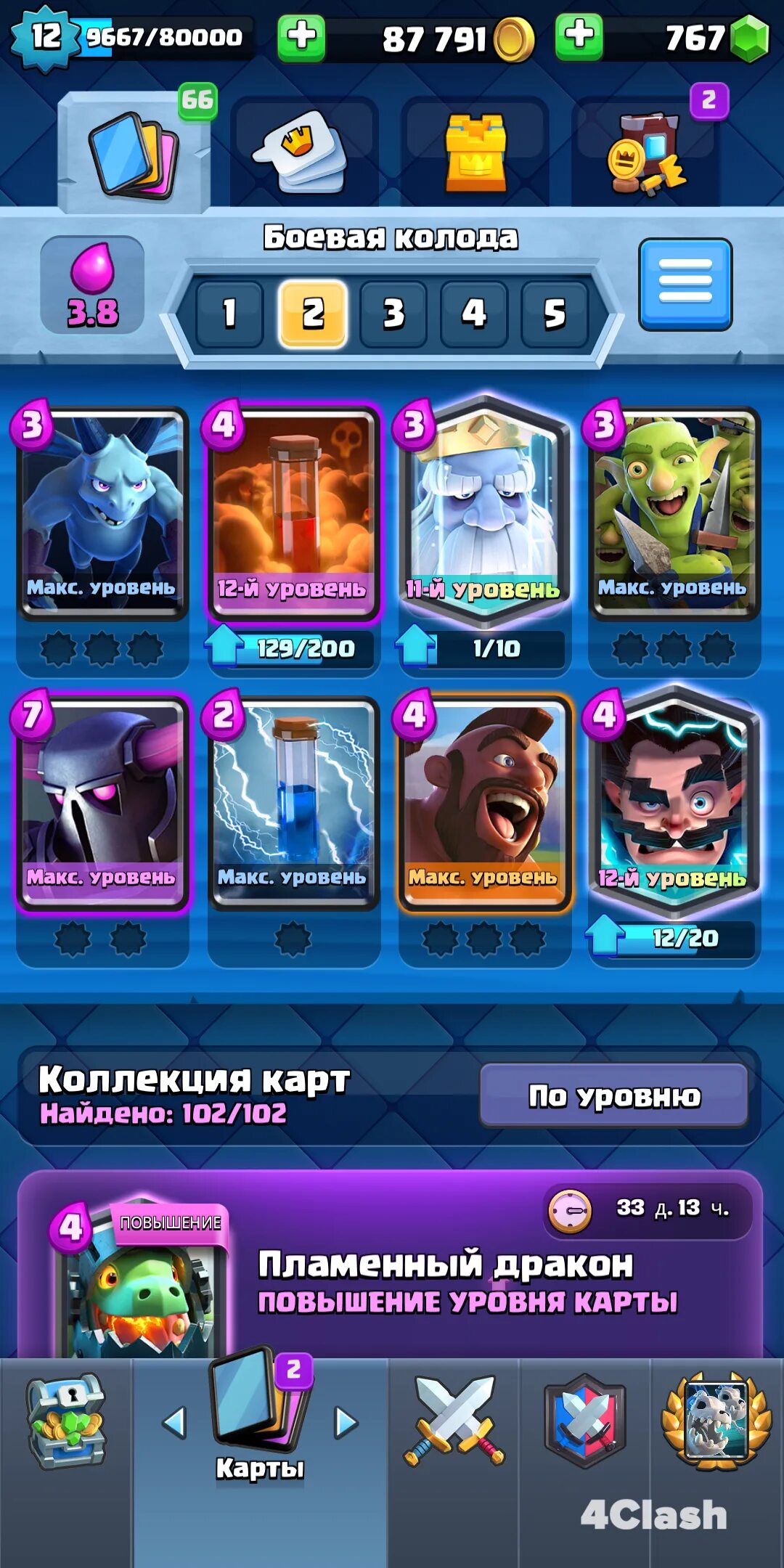Select battle deck slot 5
Screen dimensions: 784x1568
tap(554, 314)
